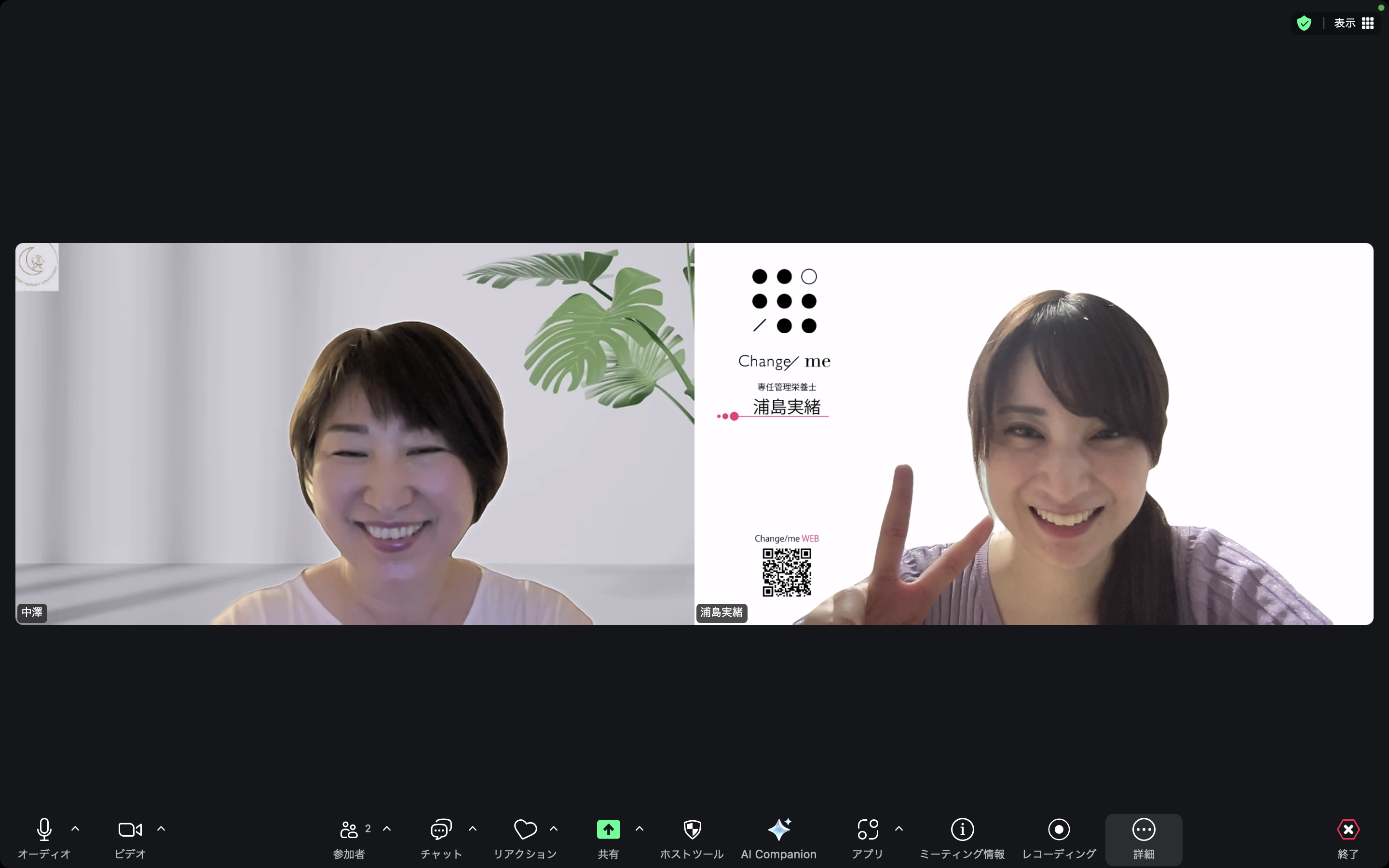Expand chat options arrow beside チャット

tap(473, 829)
